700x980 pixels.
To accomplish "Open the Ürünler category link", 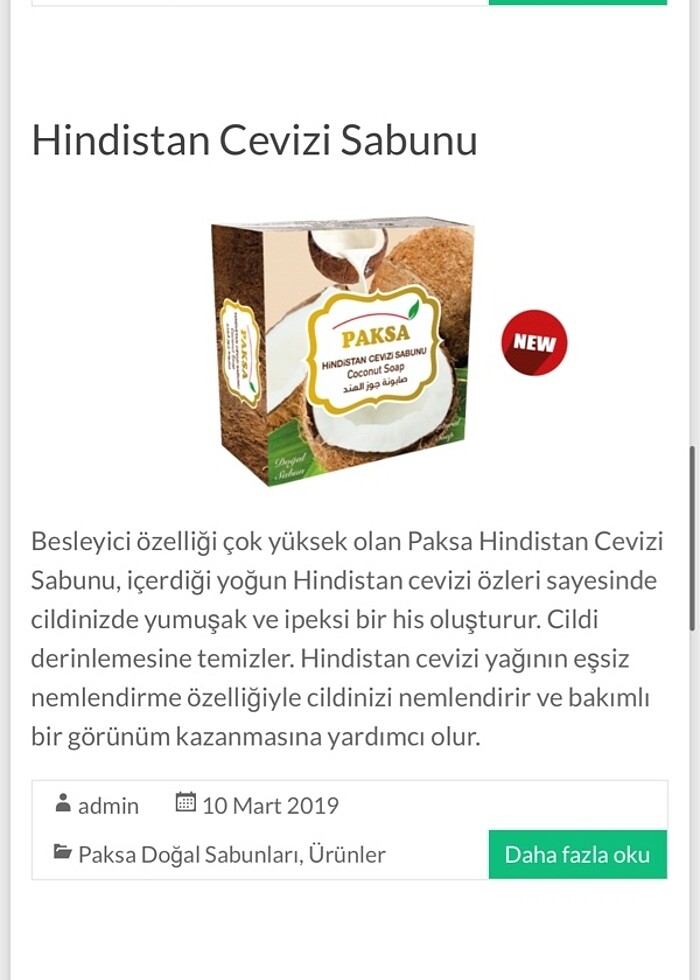I will click(347, 855).
